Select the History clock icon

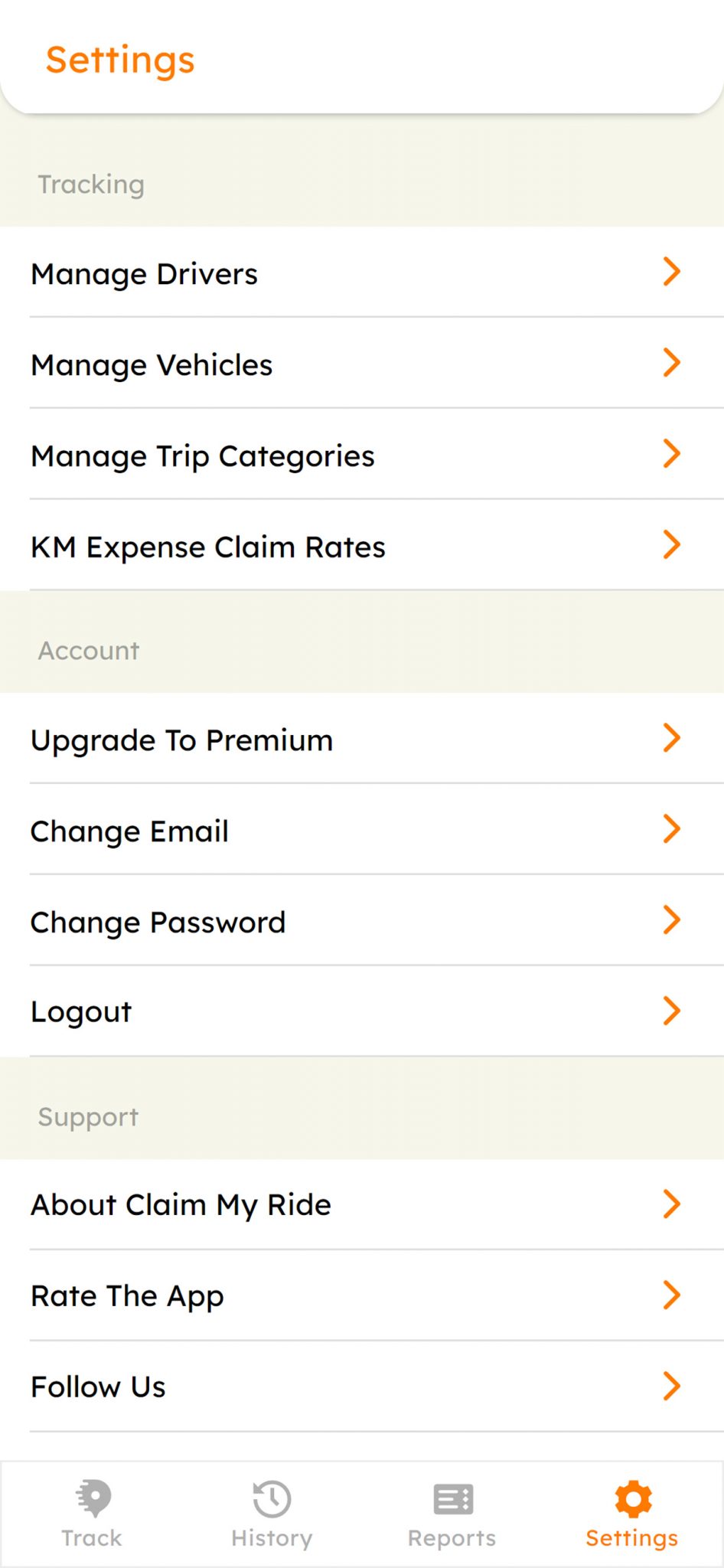coord(272,1498)
